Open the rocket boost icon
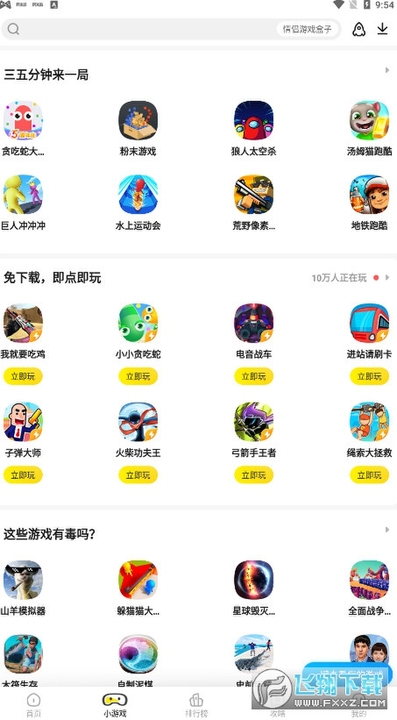The width and height of the screenshot is (397, 720). pos(358,29)
